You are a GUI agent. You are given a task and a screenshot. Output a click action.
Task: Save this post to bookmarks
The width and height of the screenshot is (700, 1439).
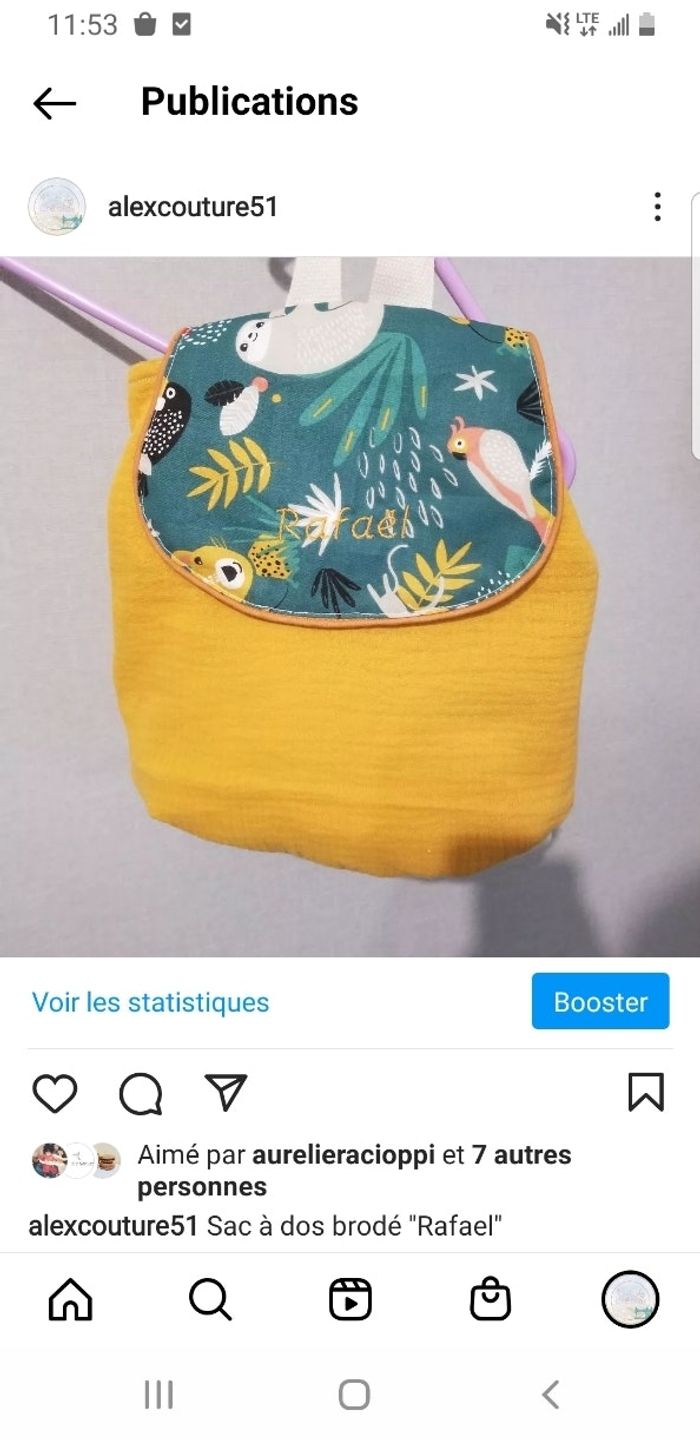pos(646,1092)
